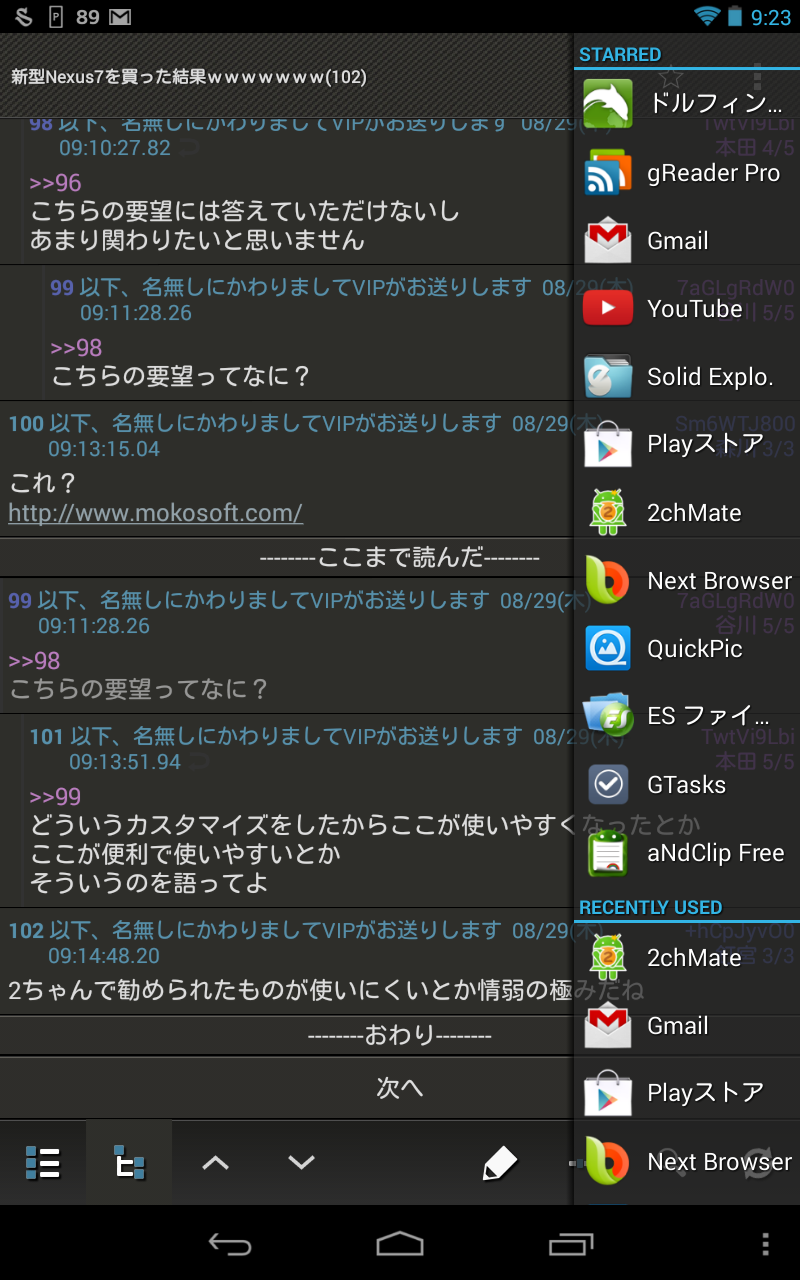
Task: Open ES ファイル explorer from the sidebar
Action: point(687,717)
